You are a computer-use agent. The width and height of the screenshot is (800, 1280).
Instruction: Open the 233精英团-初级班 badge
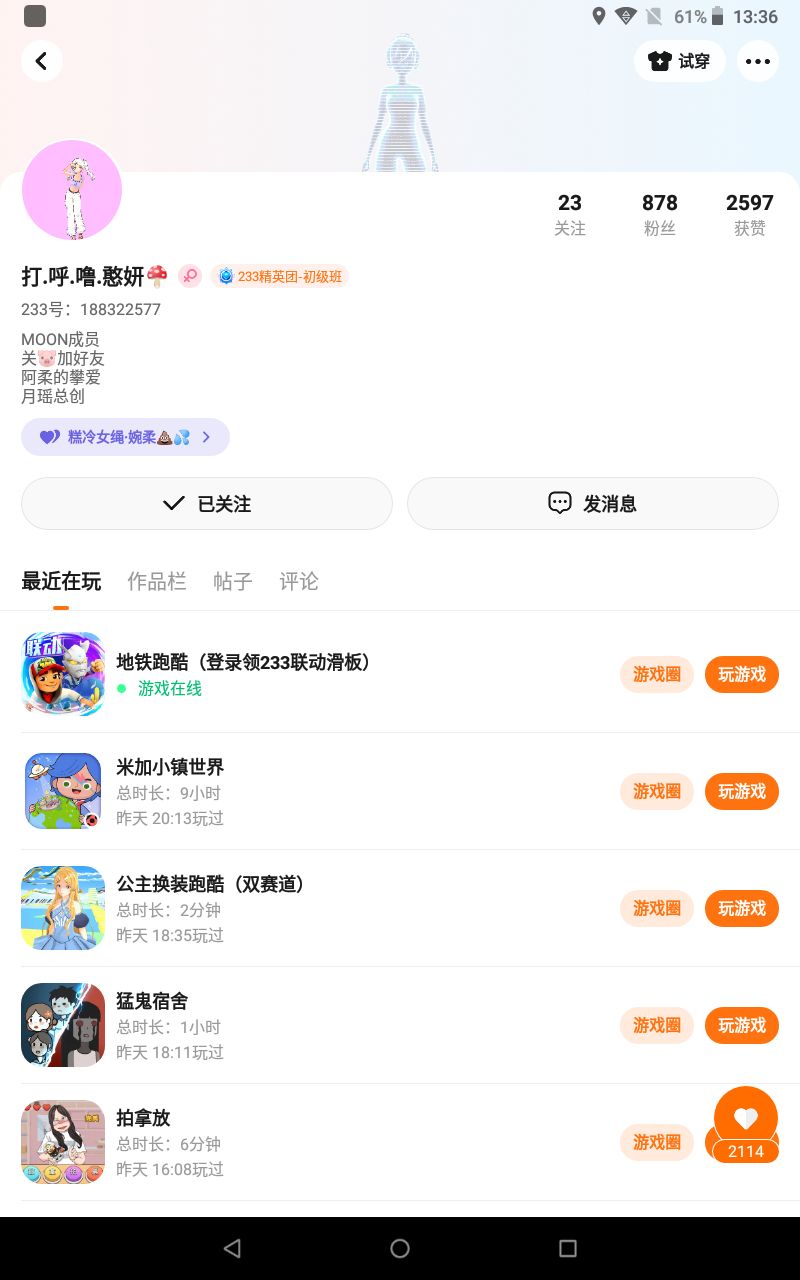pyautogui.click(x=280, y=276)
